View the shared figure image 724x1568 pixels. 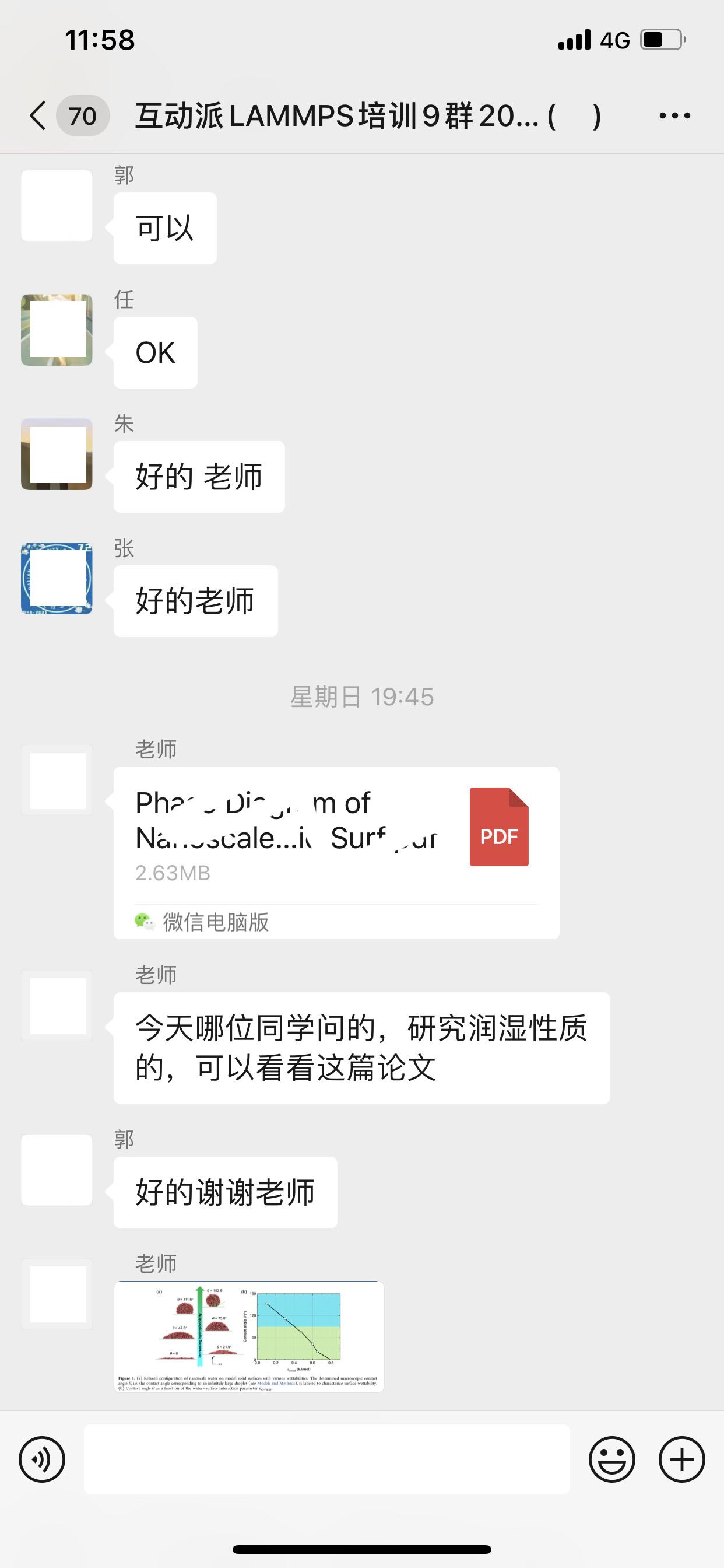(249, 1336)
